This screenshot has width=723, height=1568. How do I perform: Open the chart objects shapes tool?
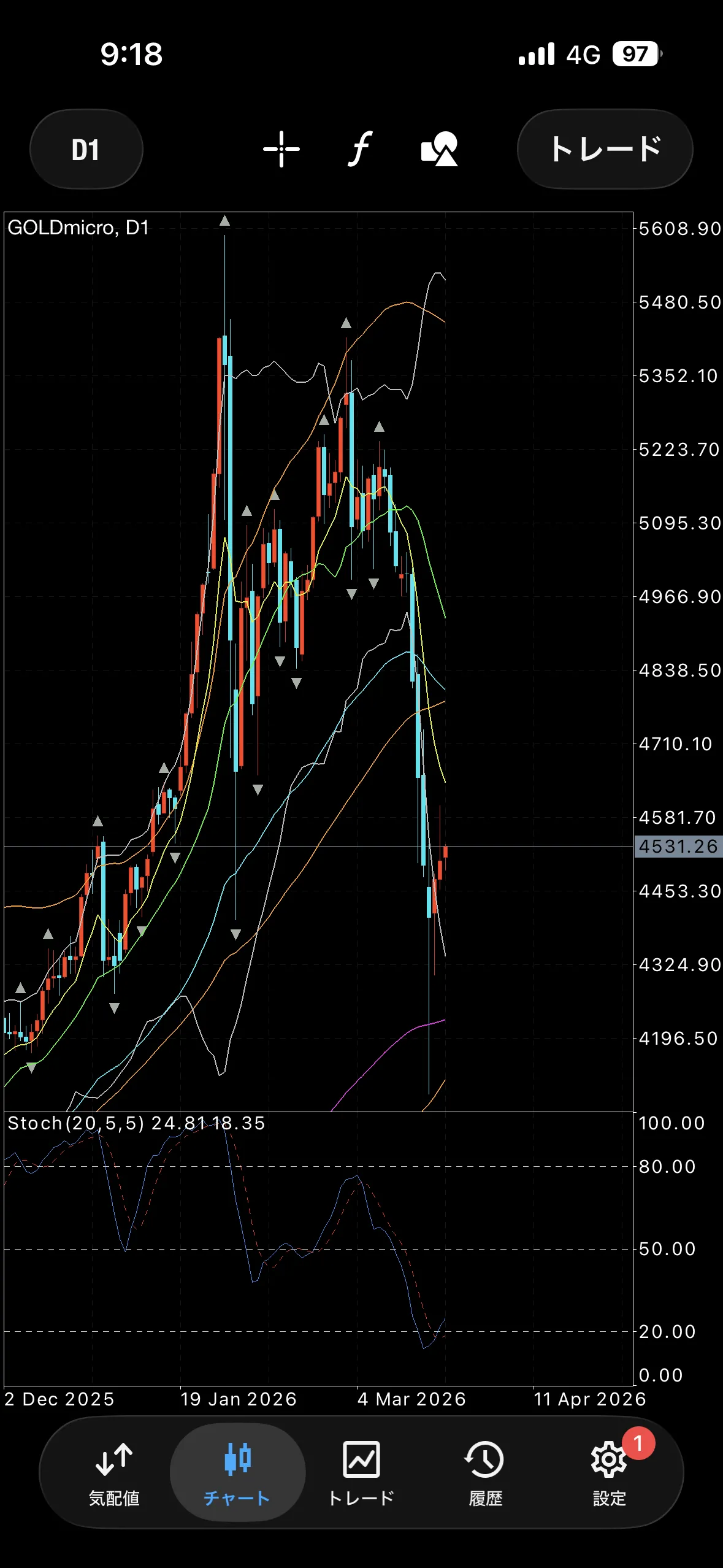click(x=439, y=149)
